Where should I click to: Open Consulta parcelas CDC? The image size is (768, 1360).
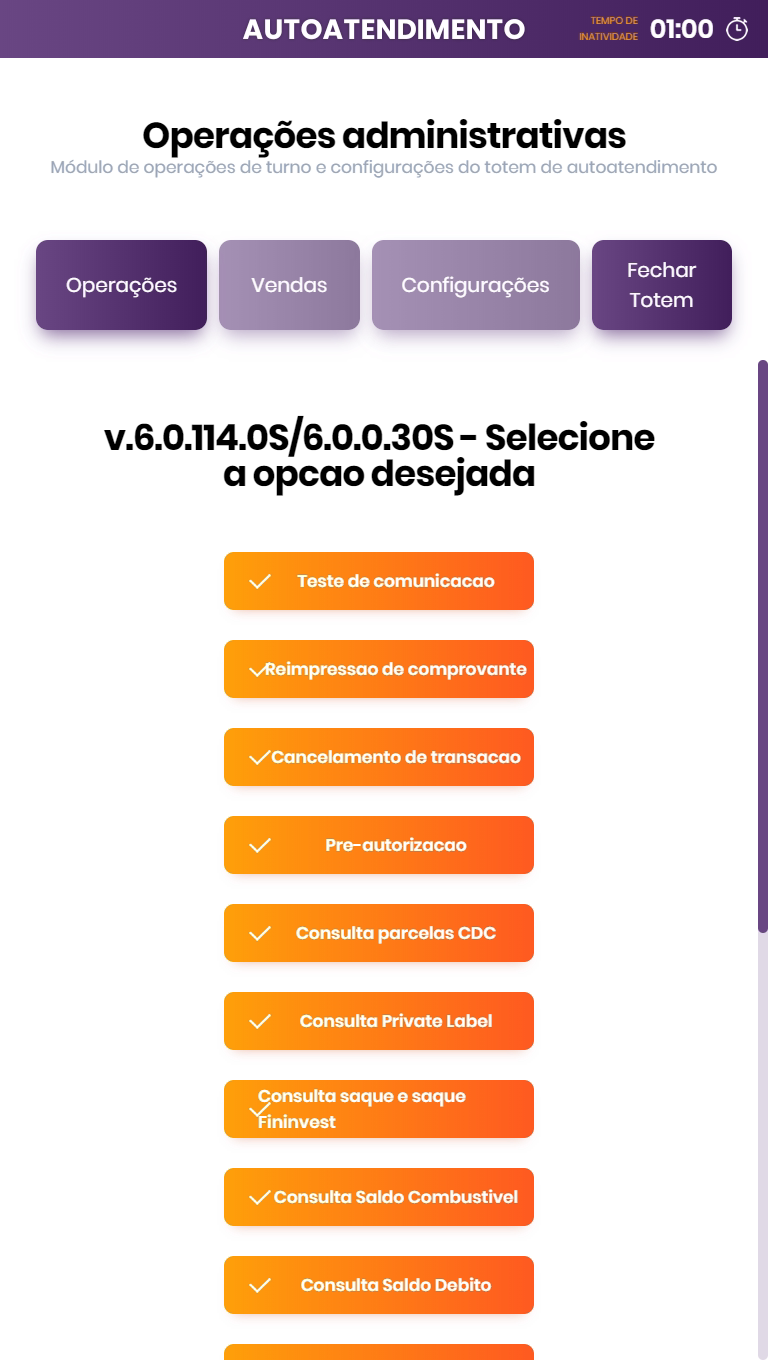click(379, 933)
